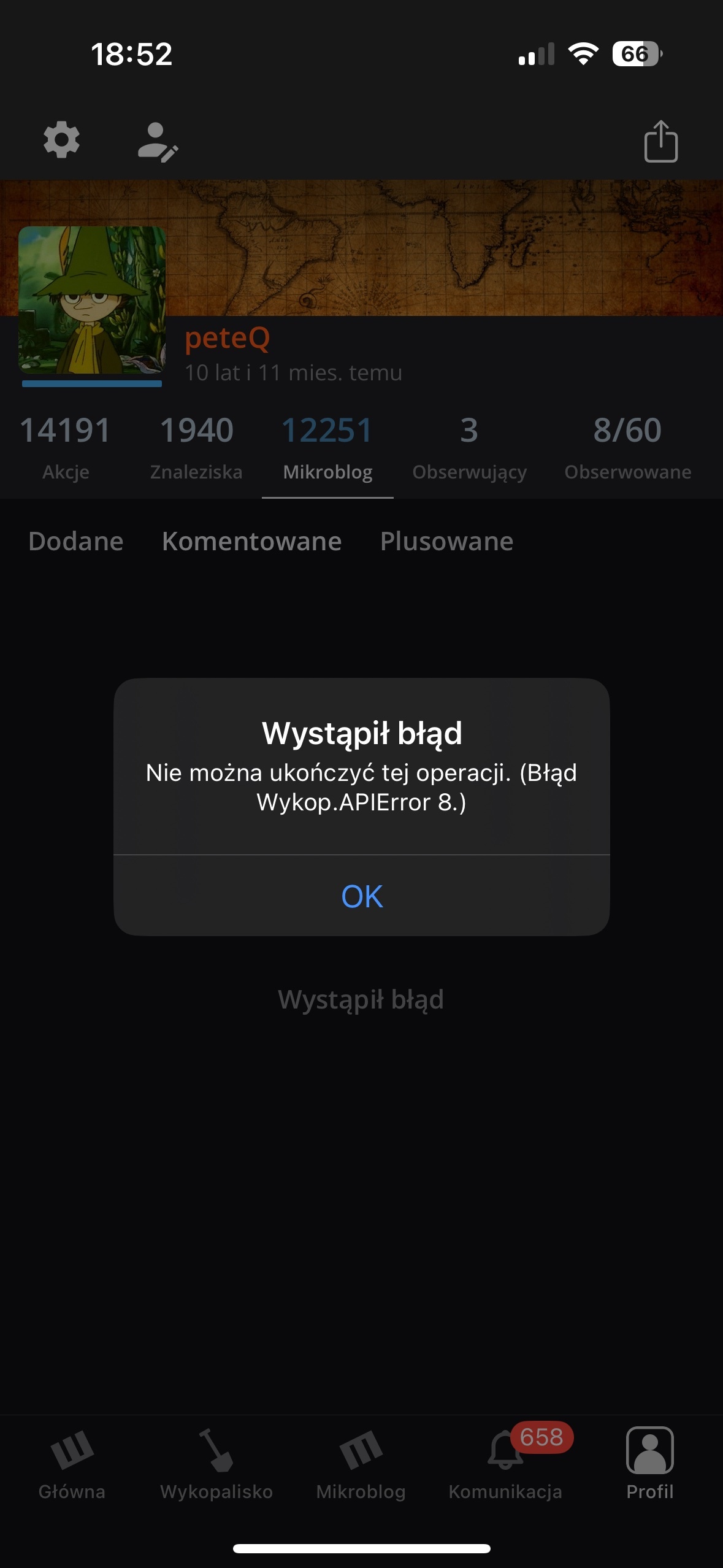Open the edit profile icon
Viewport: 723px width, 1568px height.
(x=158, y=142)
